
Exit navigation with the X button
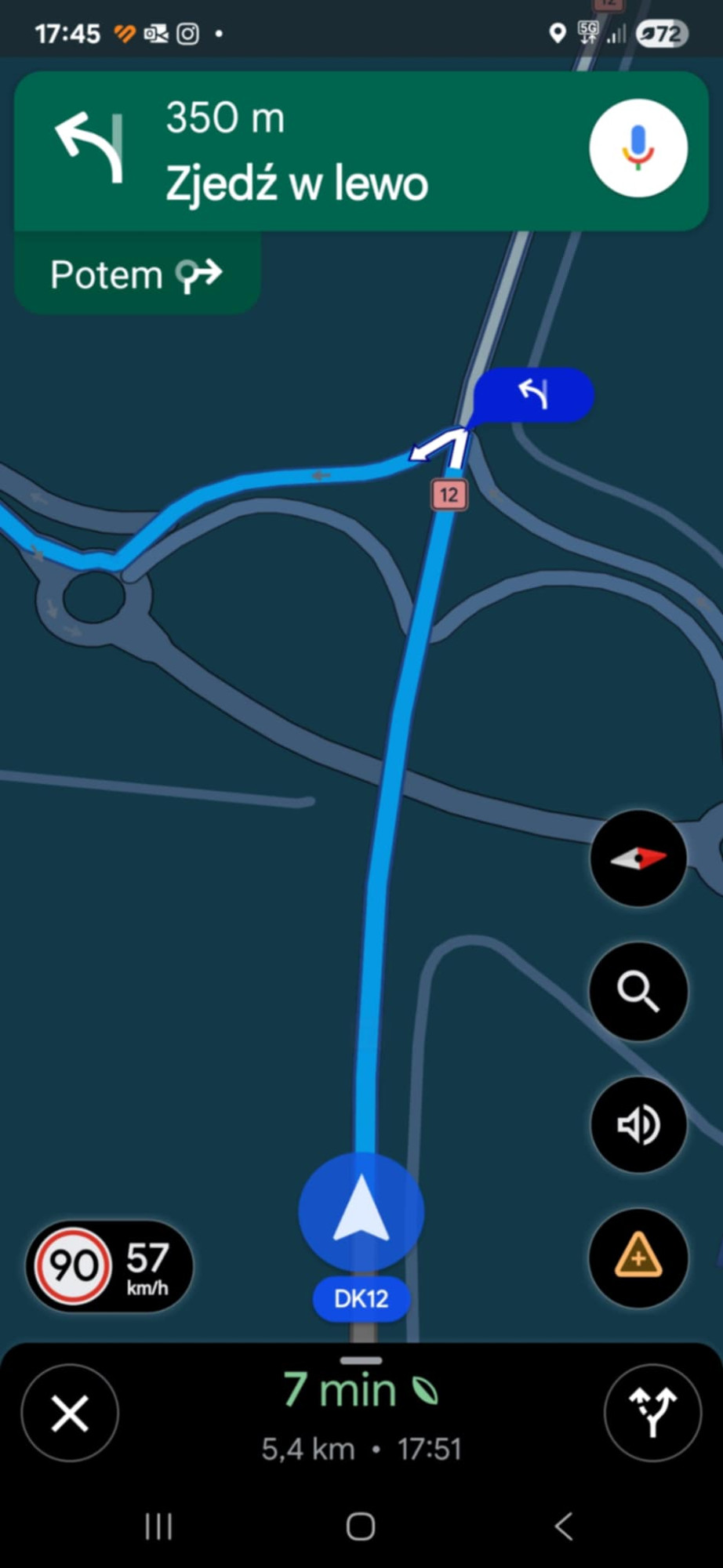point(70,1414)
